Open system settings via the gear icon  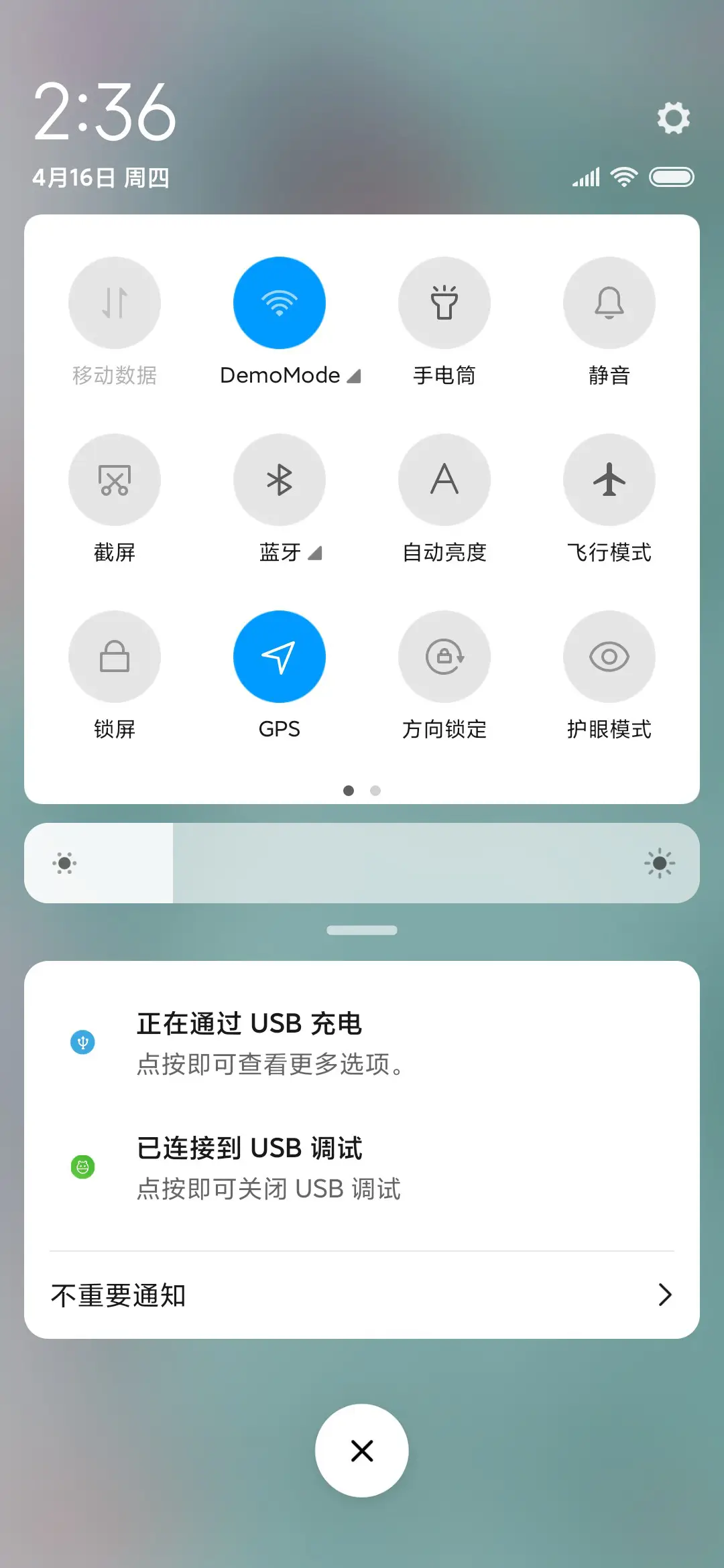673,118
